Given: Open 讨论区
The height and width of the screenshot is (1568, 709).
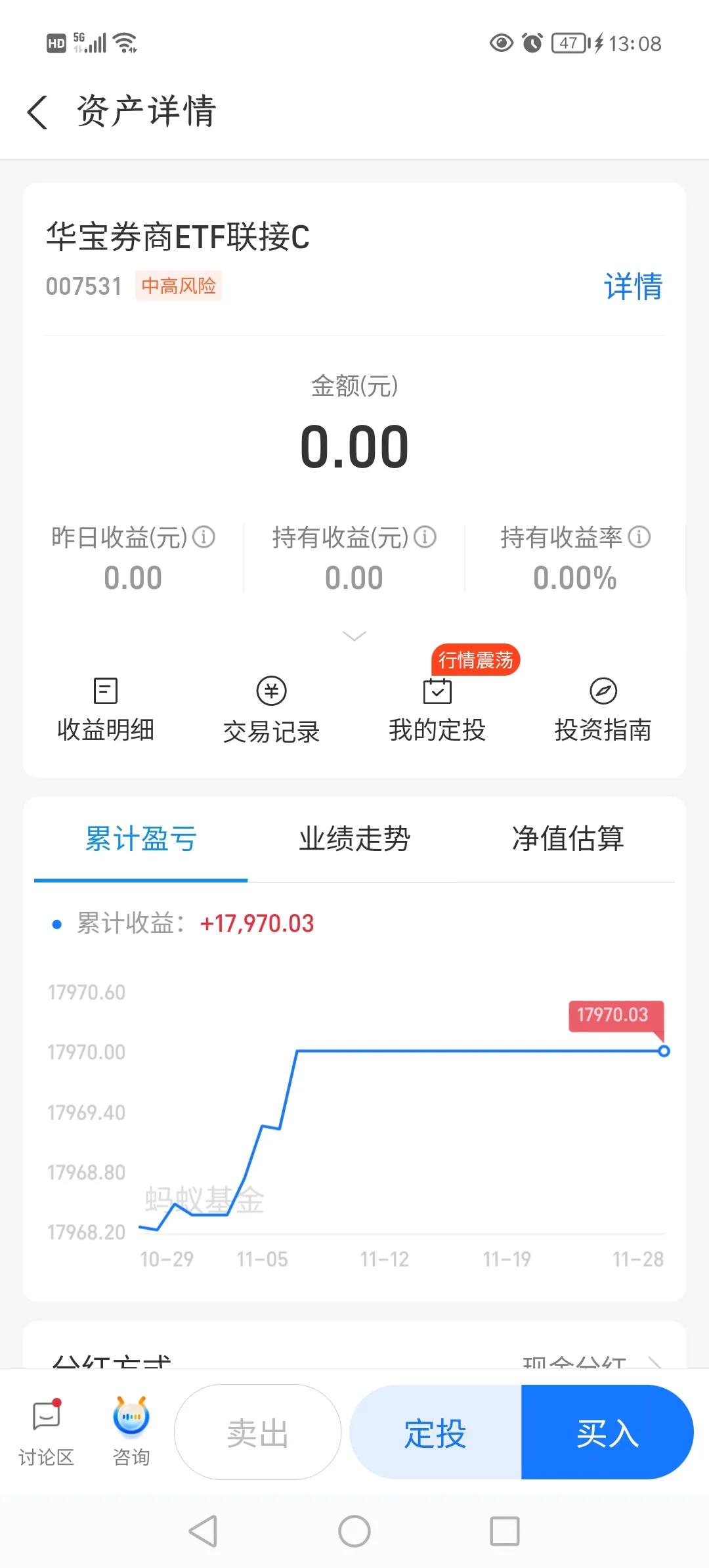Looking at the screenshot, I should (46, 1432).
